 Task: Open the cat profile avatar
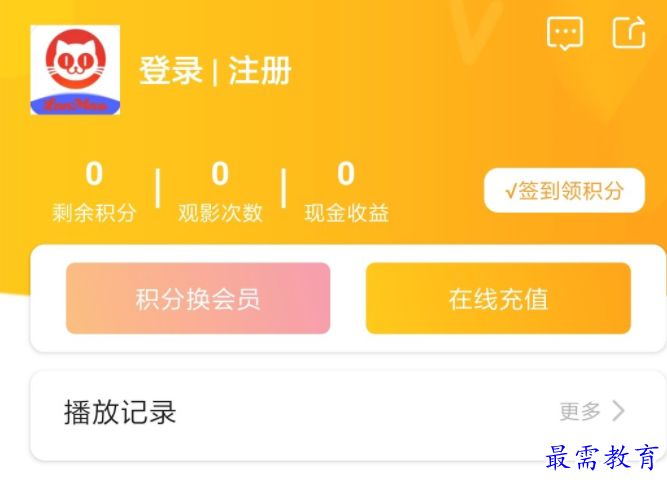click(75, 70)
